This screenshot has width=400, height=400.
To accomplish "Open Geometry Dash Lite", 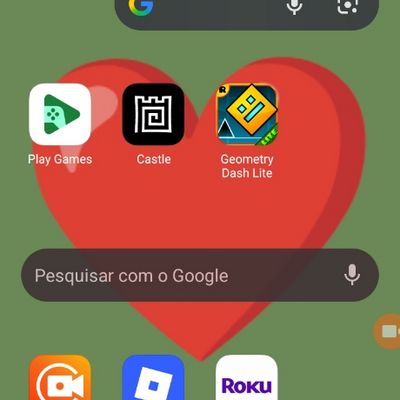I will (x=247, y=114).
